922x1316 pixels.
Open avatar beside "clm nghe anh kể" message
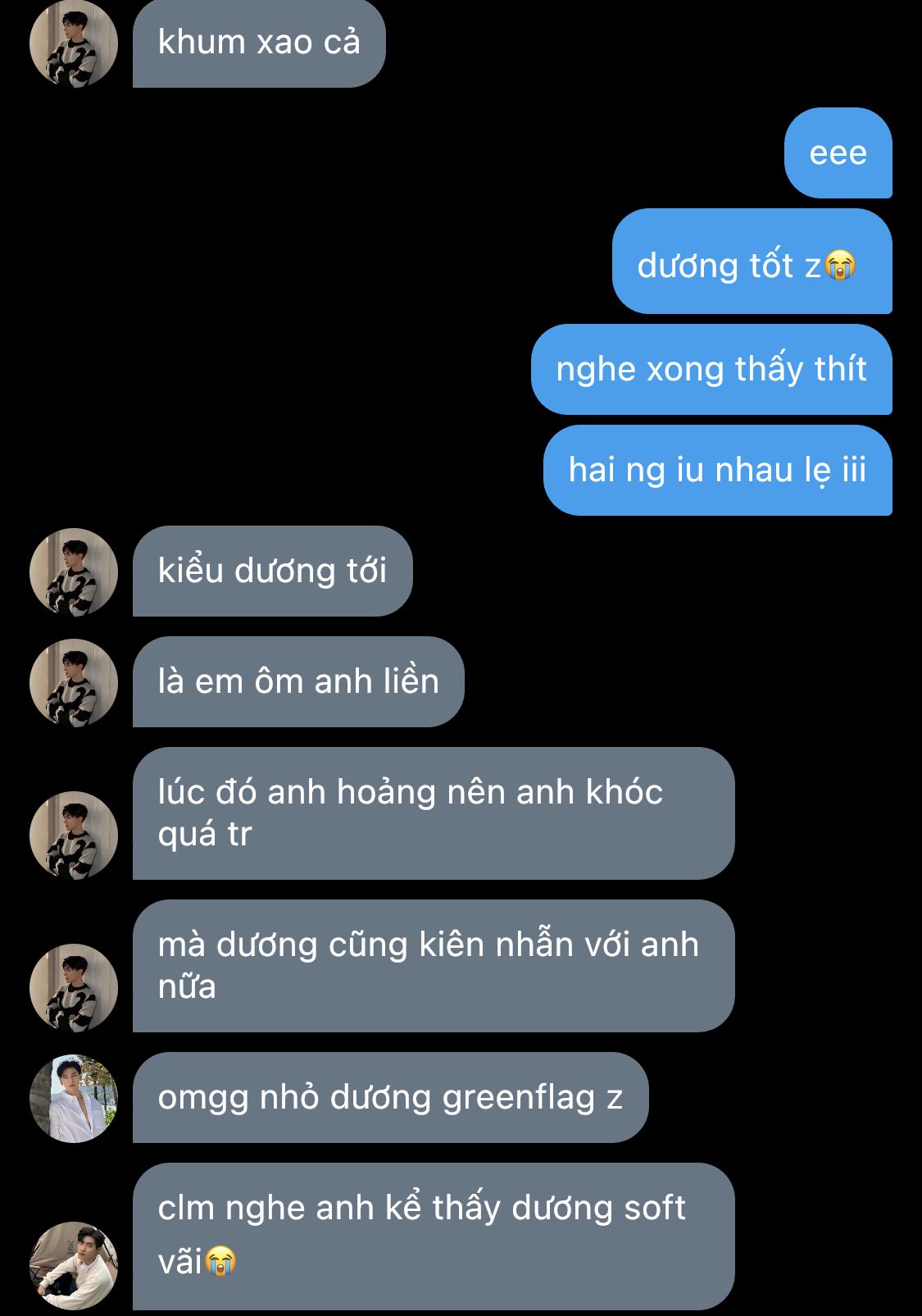tap(74, 1265)
